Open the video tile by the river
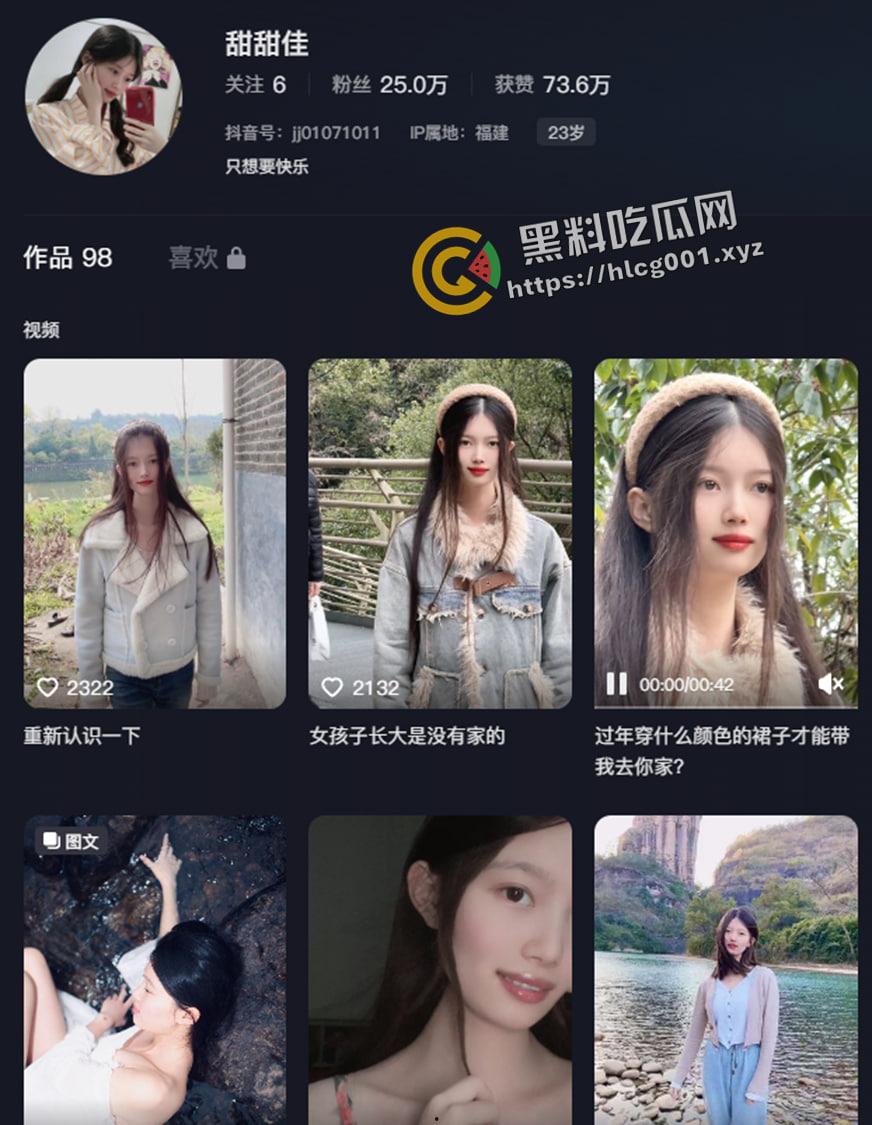The height and width of the screenshot is (1125, 872). pos(725,970)
